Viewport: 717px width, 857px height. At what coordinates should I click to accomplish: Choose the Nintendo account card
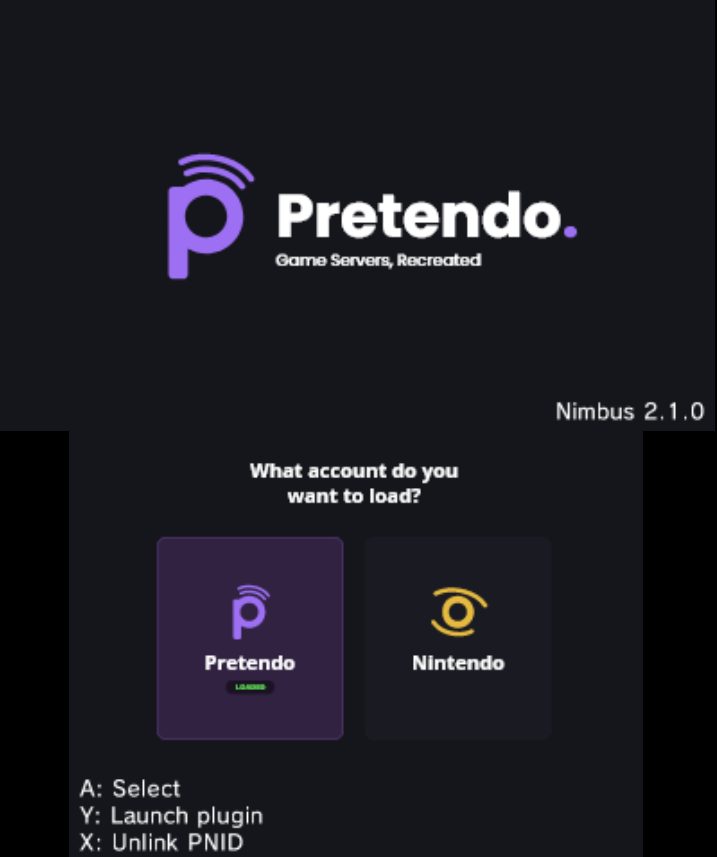(458, 638)
